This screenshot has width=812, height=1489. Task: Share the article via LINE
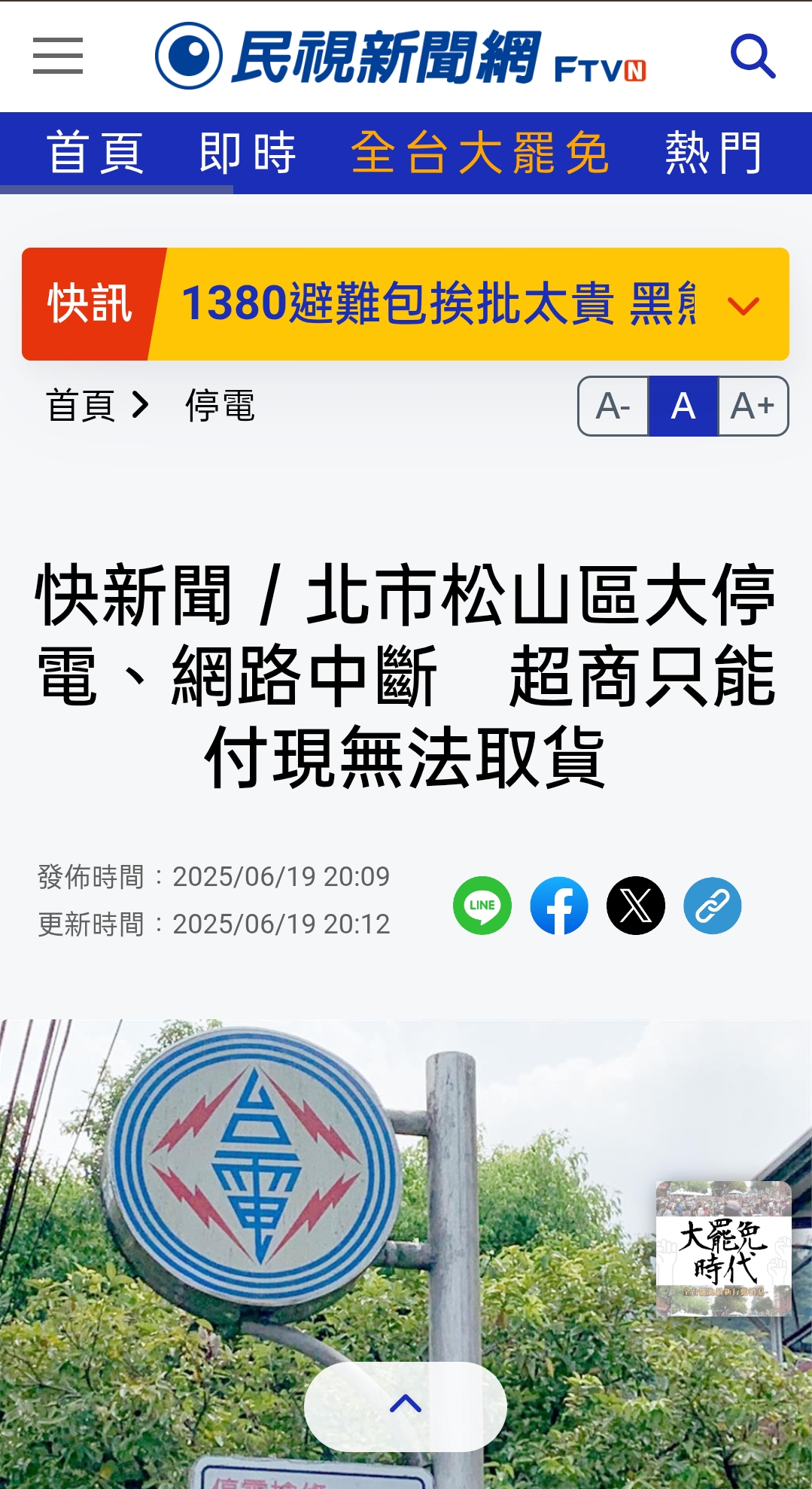pos(482,906)
